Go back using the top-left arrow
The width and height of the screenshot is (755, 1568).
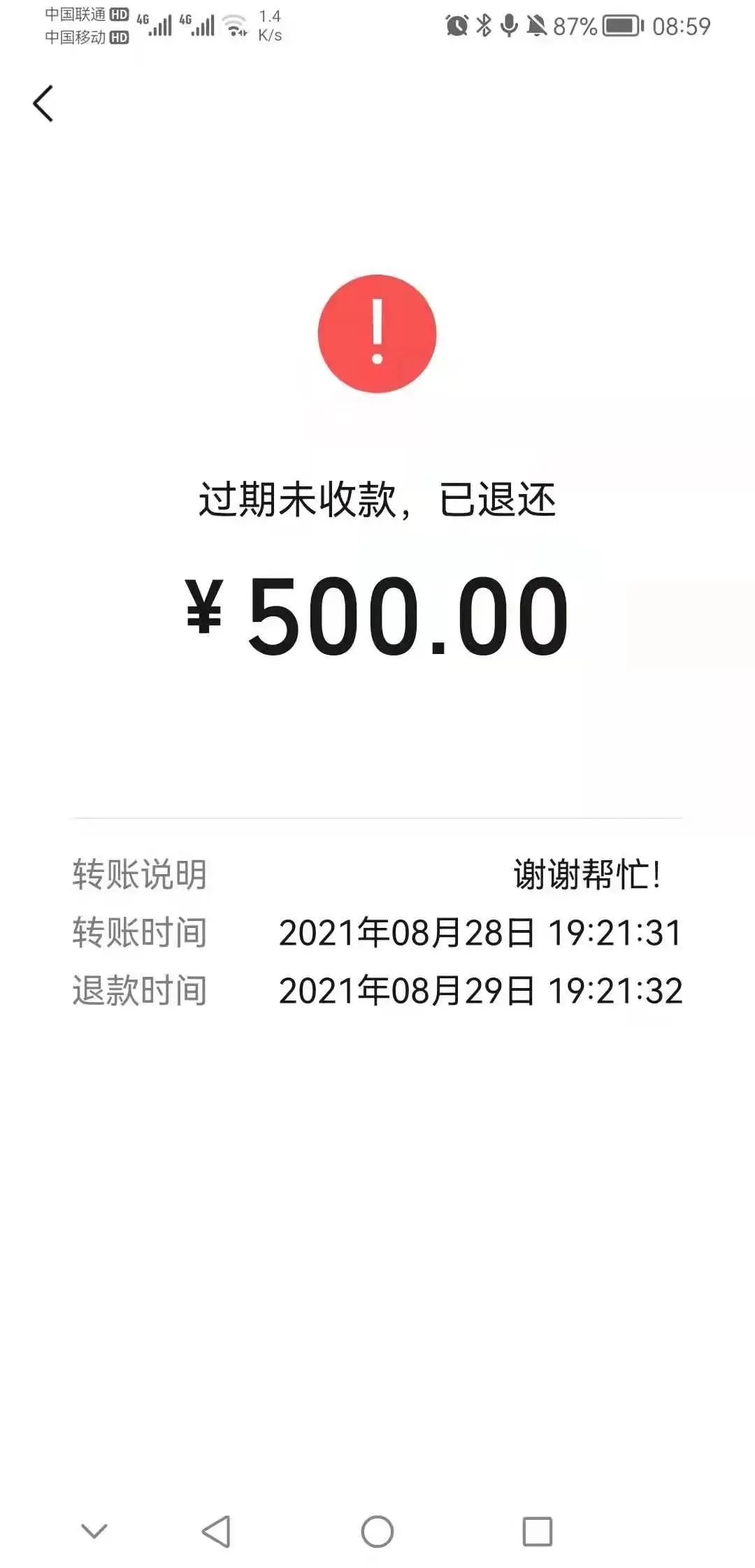pyautogui.click(x=43, y=103)
